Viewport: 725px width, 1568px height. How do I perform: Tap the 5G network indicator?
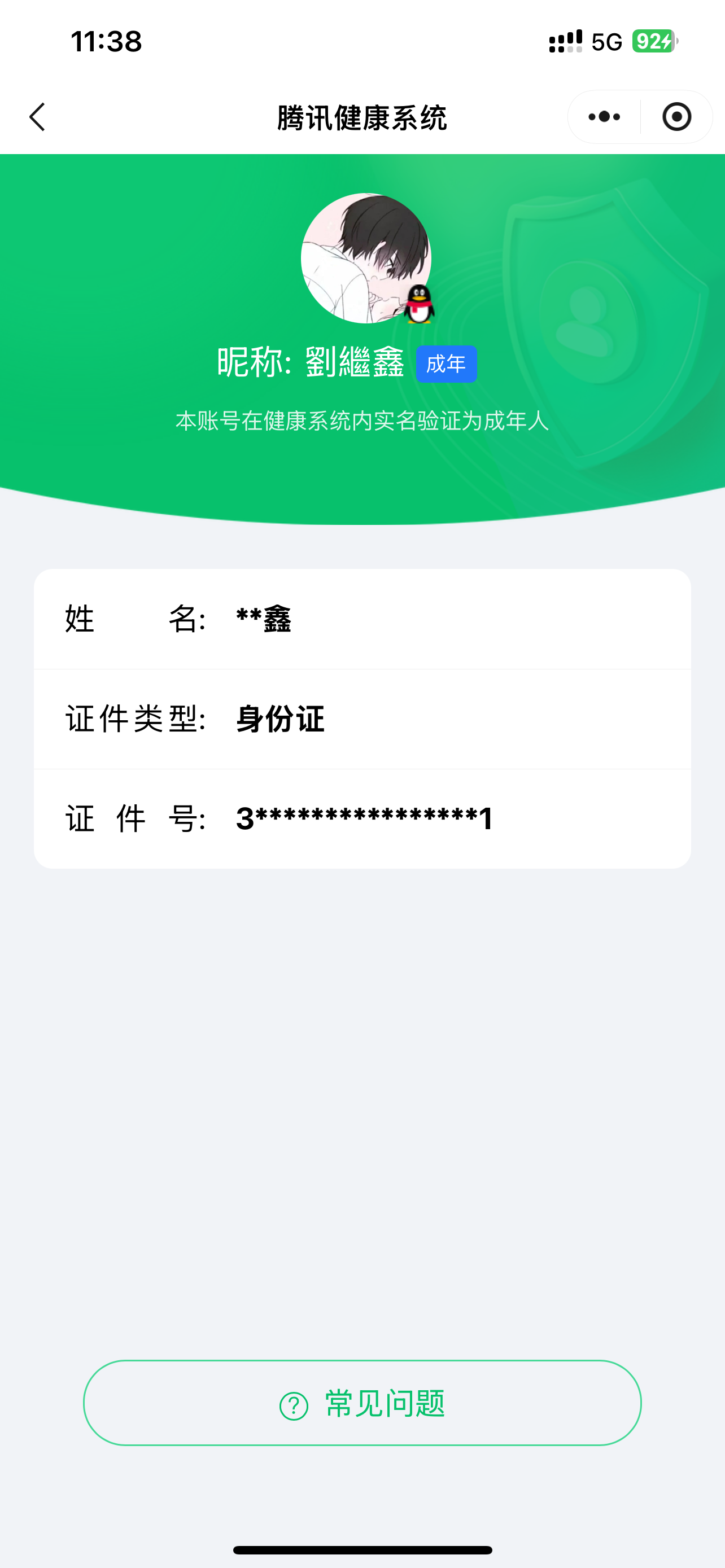pyautogui.click(x=605, y=41)
